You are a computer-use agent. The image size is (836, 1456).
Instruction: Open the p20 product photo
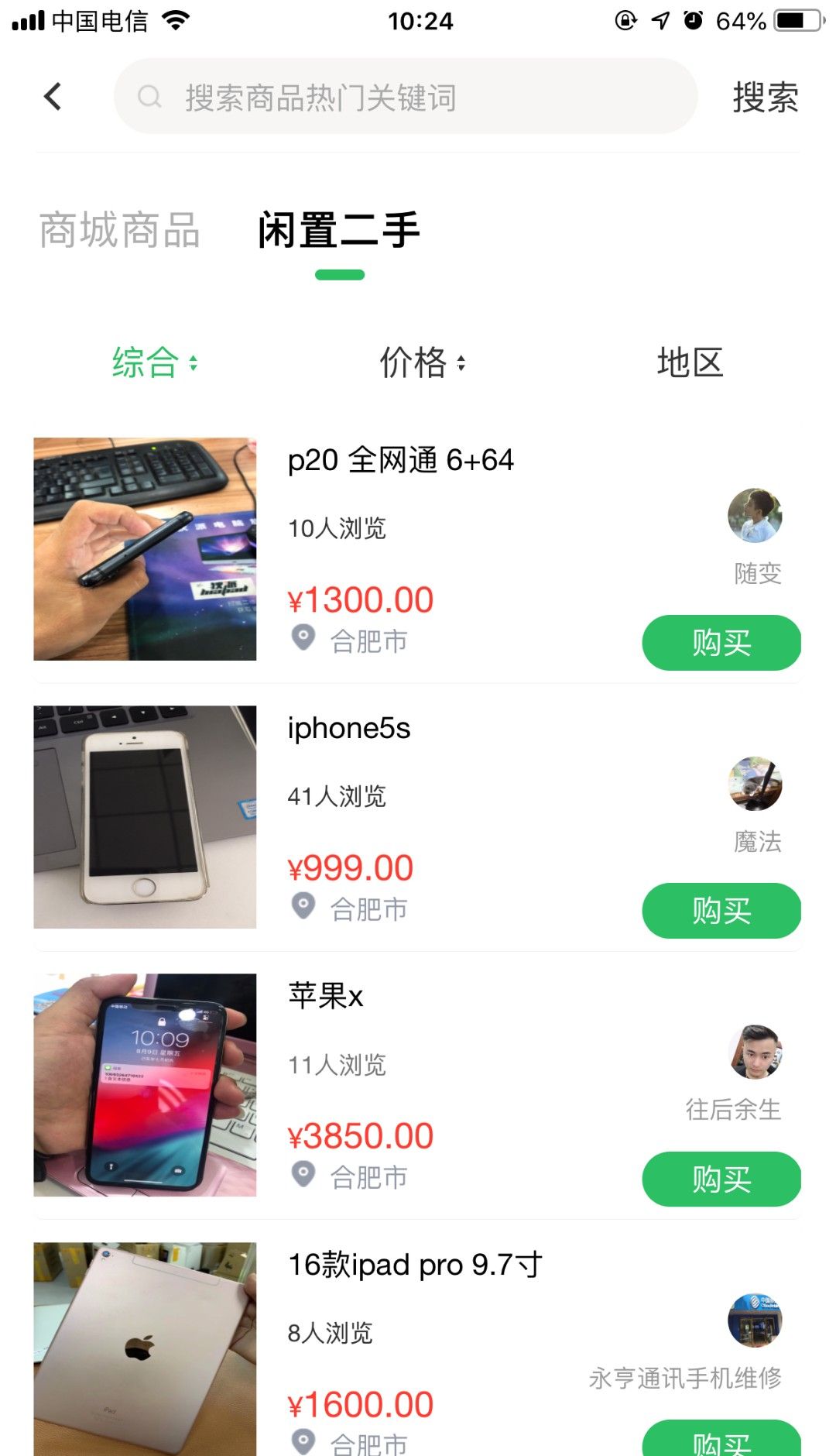(x=146, y=548)
